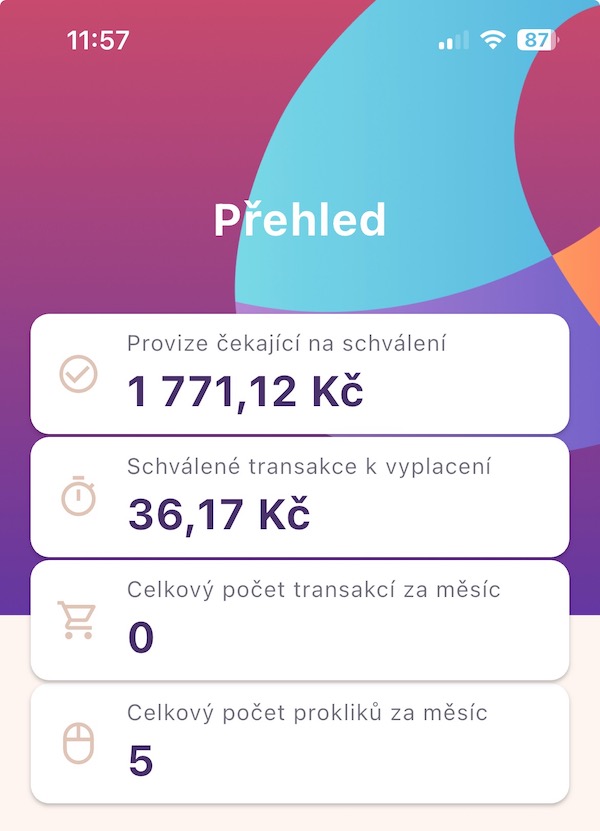Screen dimensions: 600x831
Task: Select the Celkový počet prokliků za měsíc card
Action: pyautogui.click(x=300, y=743)
